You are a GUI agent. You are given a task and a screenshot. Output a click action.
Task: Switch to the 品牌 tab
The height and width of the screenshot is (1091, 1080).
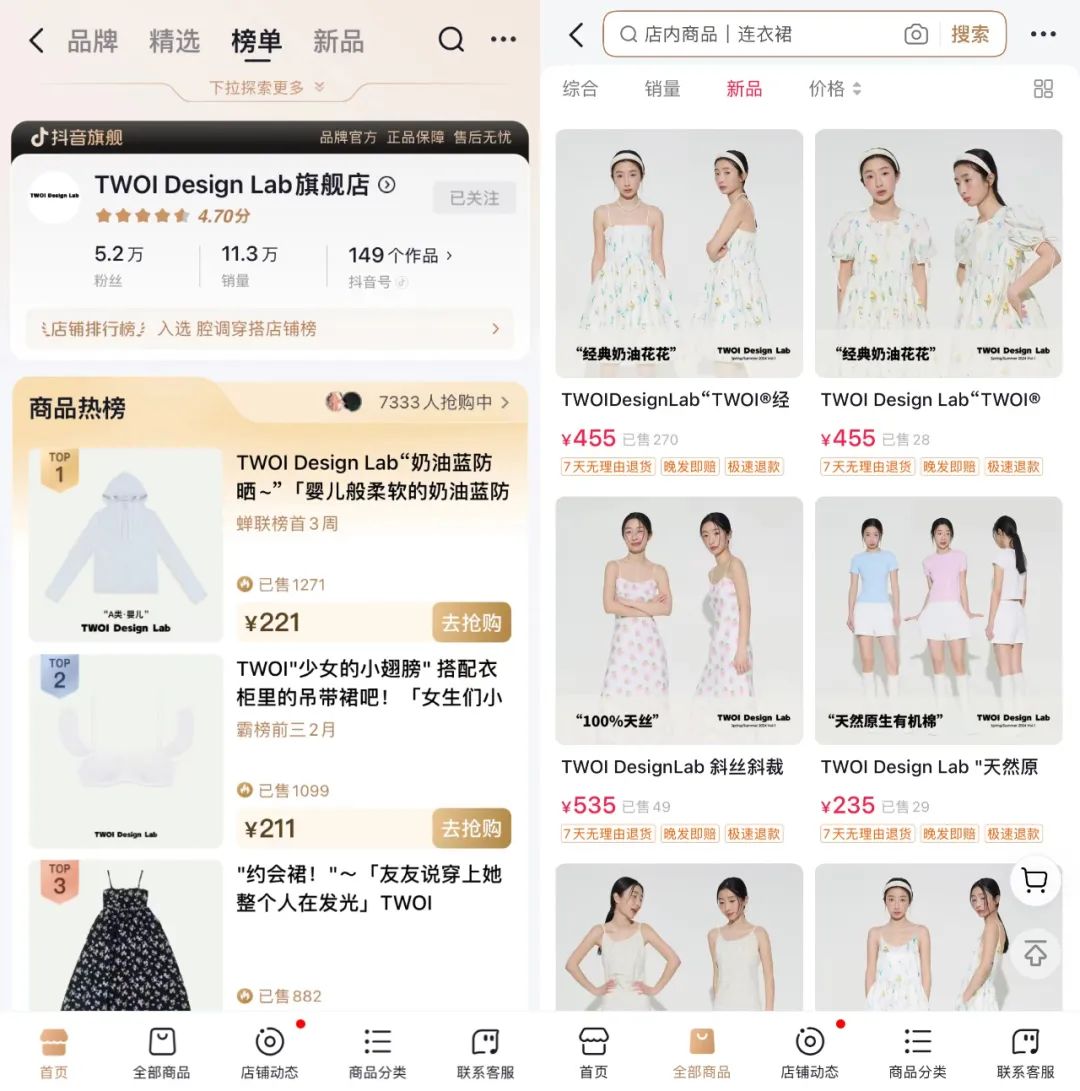(93, 41)
